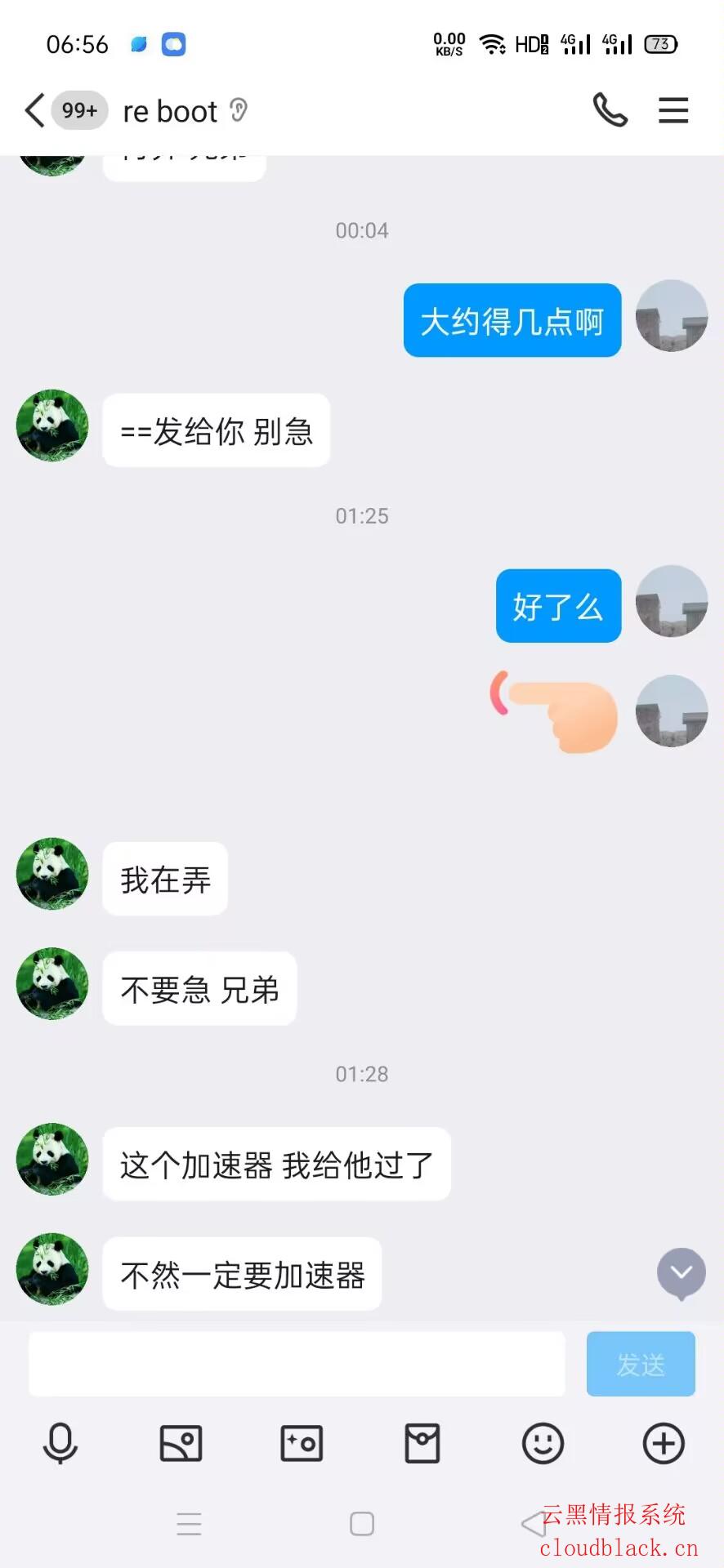Tap the 发送 send button
Image resolution: width=724 pixels, height=1568 pixels.
pos(641,1364)
